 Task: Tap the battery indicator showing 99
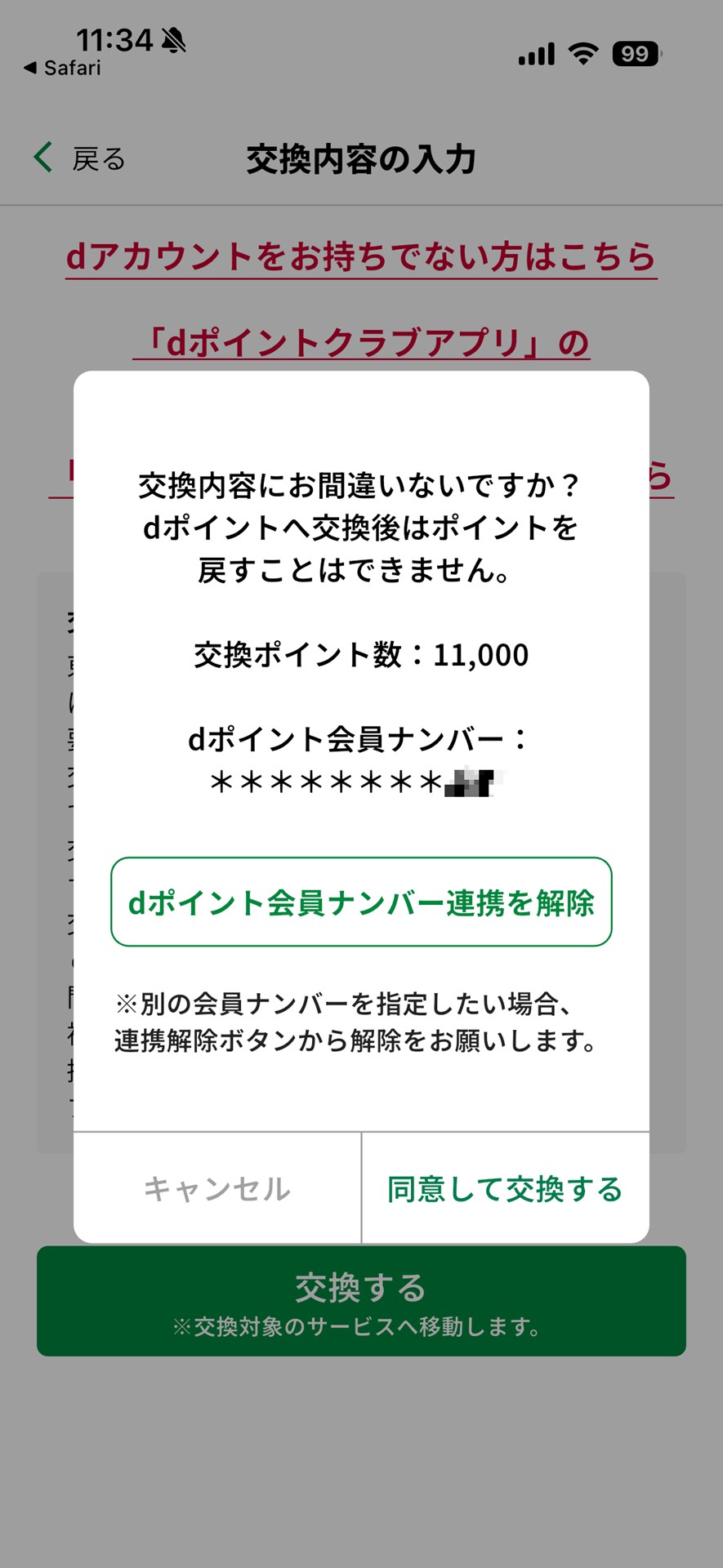click(x=636, y=52)
